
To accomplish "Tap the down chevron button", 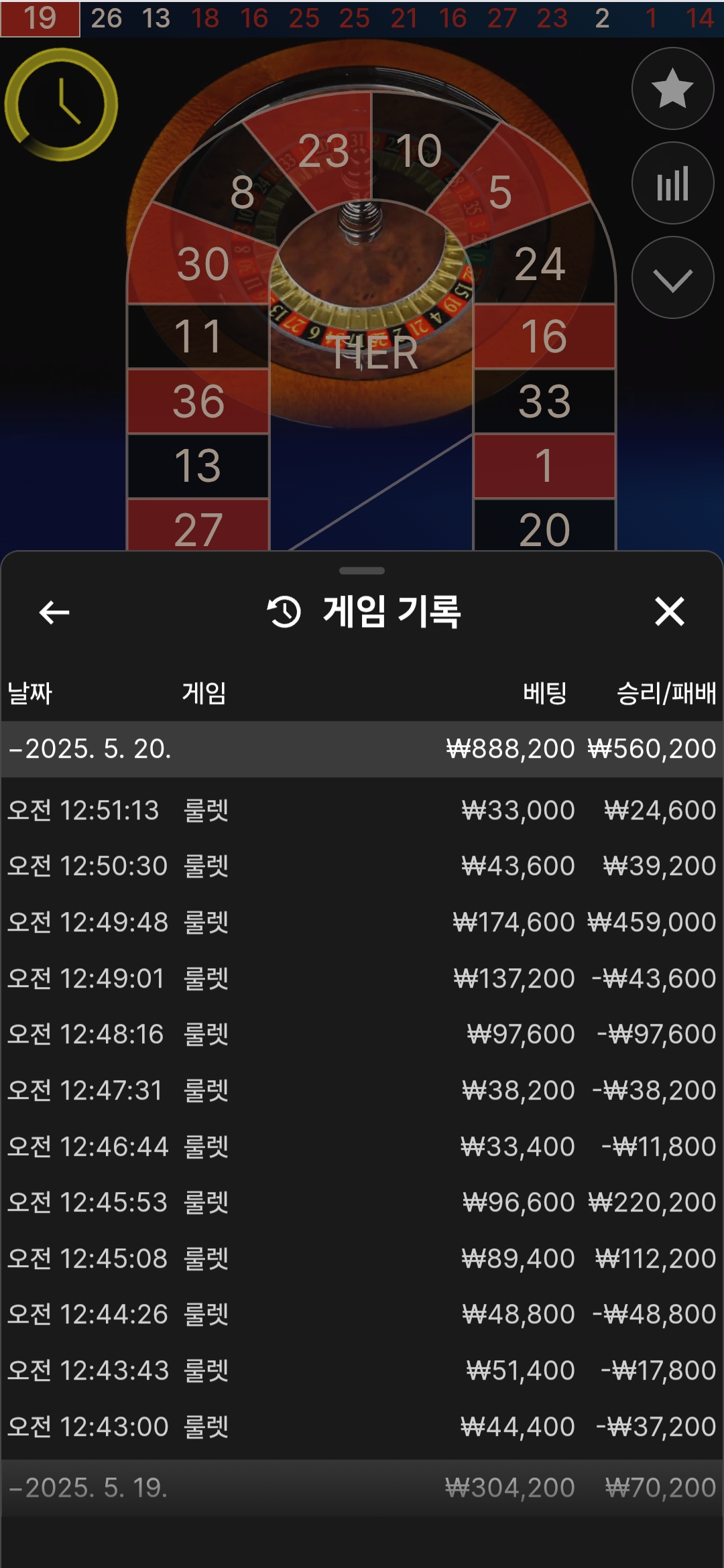I will point(672,278).
